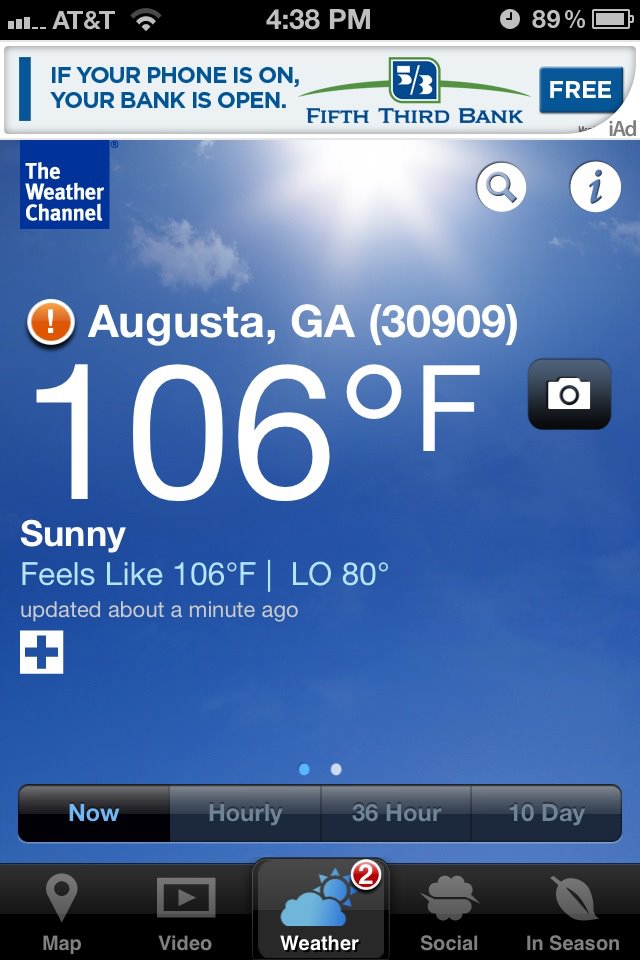Switch to the Hourly forecast
Image resolution: width=640 pixels, height=960 pixels.
pos(245,813)
